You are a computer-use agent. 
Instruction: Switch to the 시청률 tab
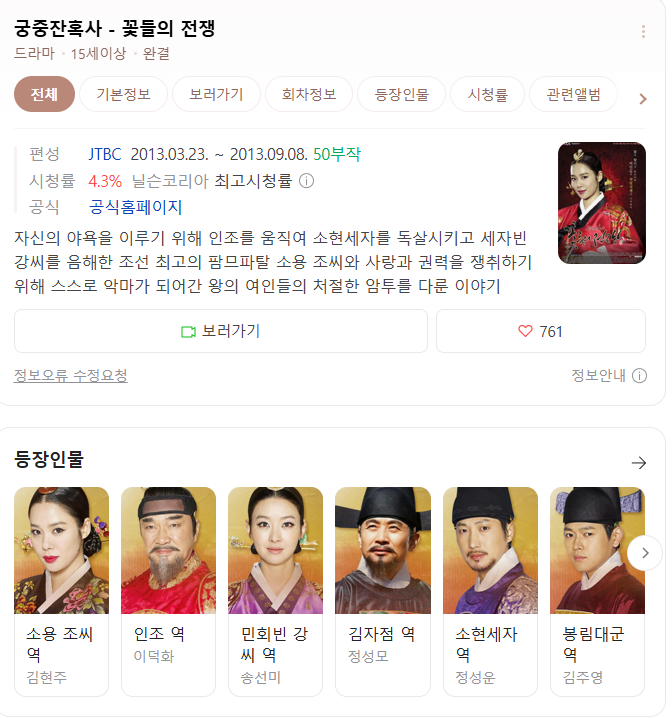pyautogui.click(x=488, y=94)
